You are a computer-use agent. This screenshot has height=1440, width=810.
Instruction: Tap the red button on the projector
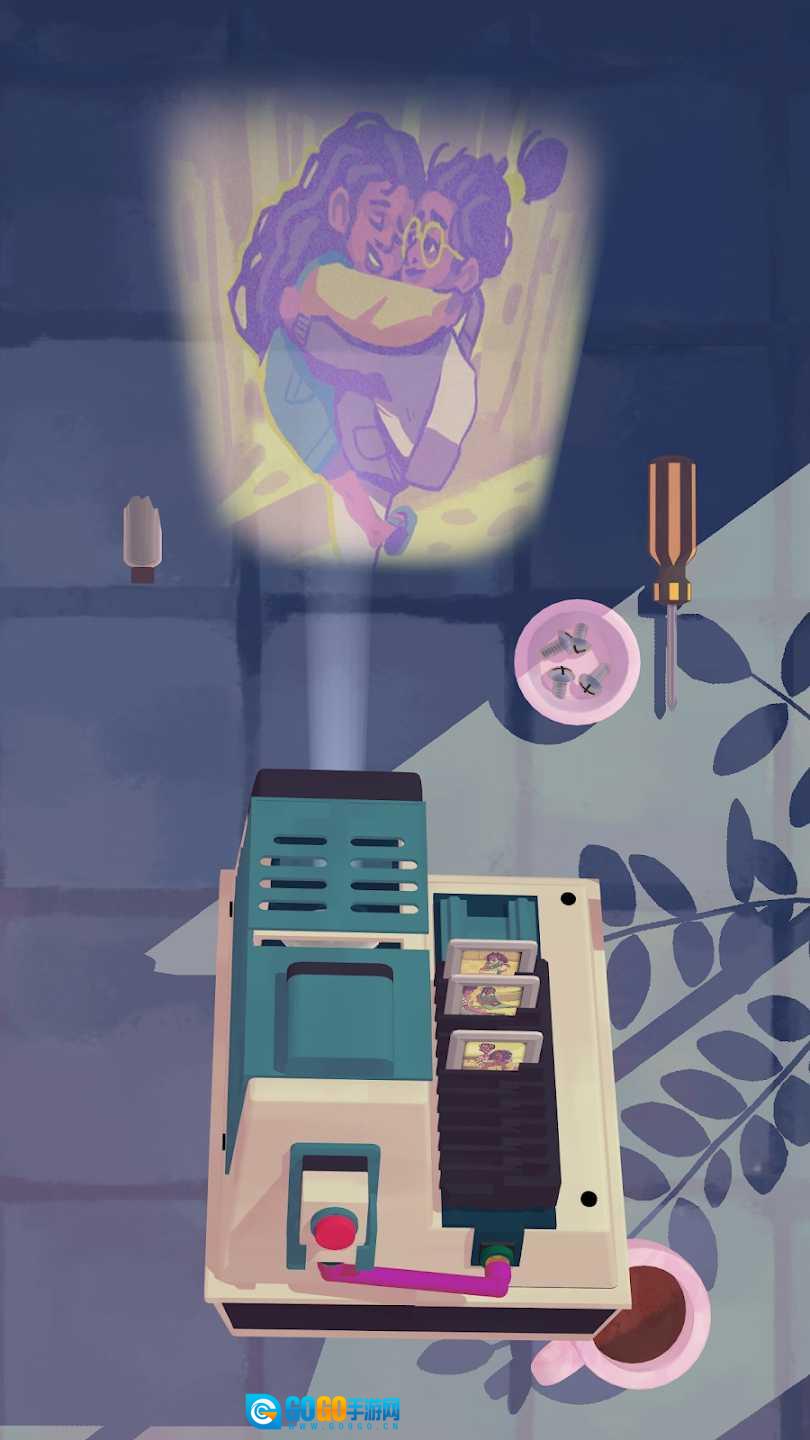pos(337,1229)
